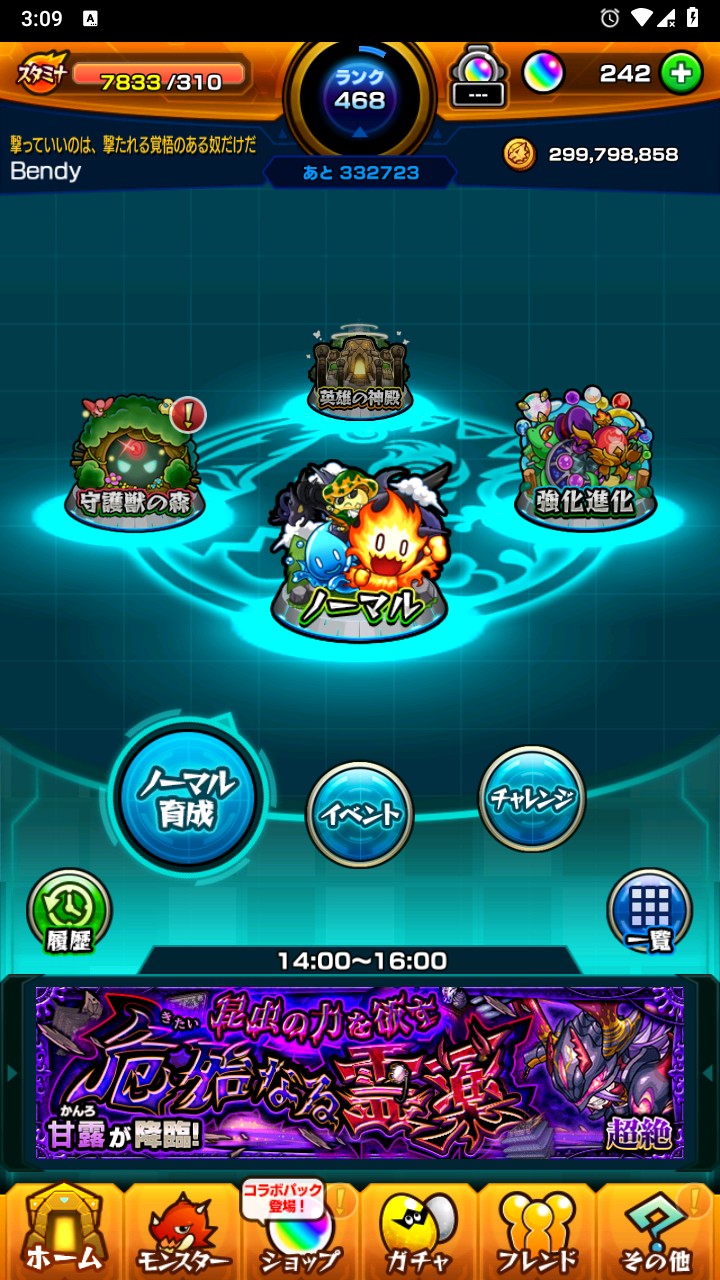Switch to the モンスター tab
The height and width of the screenshot is (1280, 720).
(182, 1232)
